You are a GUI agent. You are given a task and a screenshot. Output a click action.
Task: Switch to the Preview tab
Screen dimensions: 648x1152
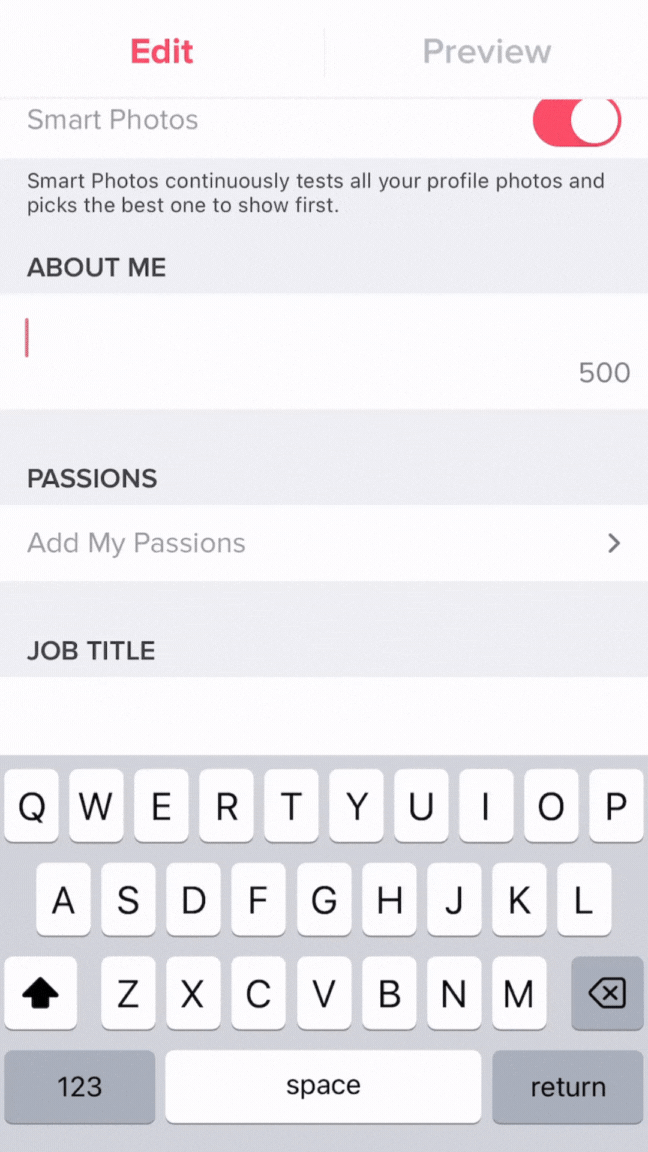(486, 52)
